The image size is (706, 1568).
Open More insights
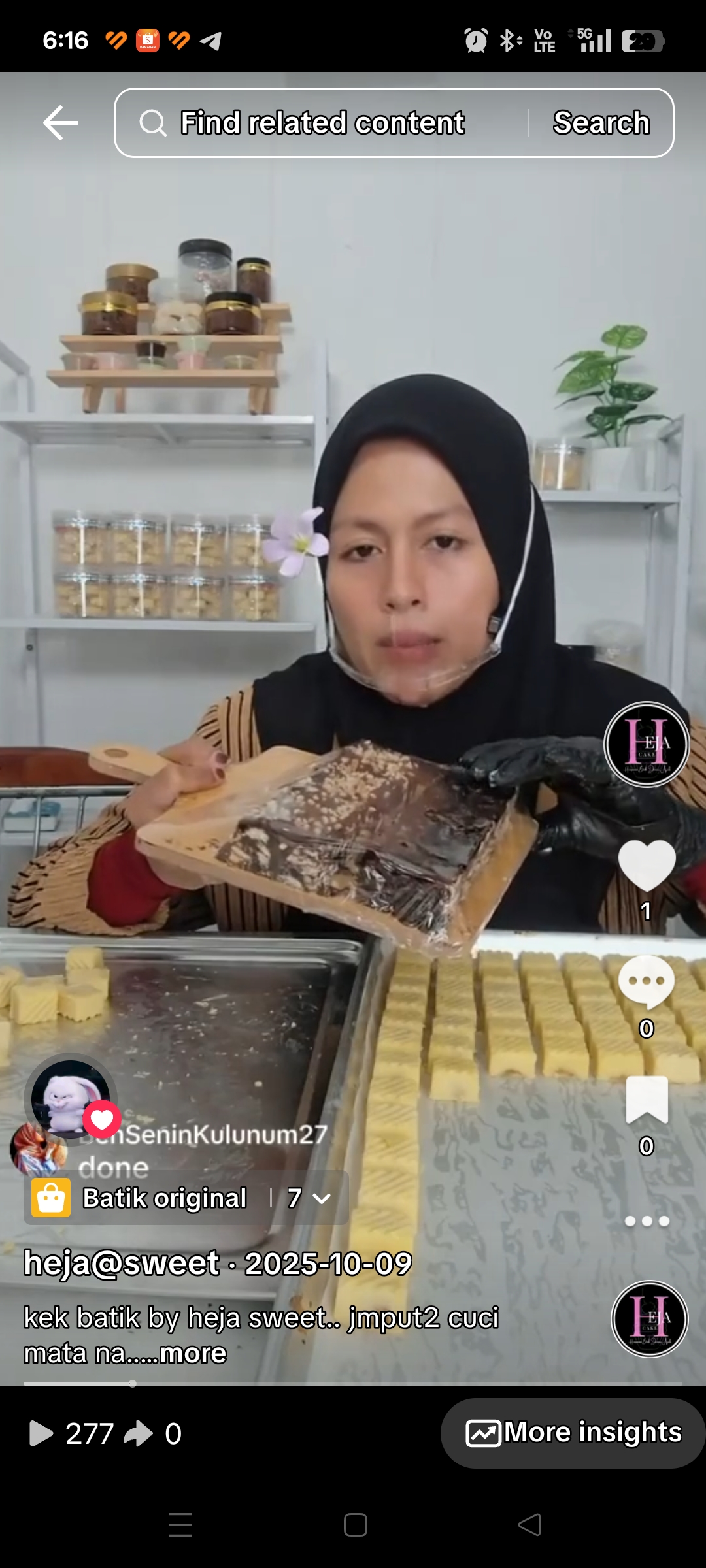pyautogui.click(x=573, y=1433)
